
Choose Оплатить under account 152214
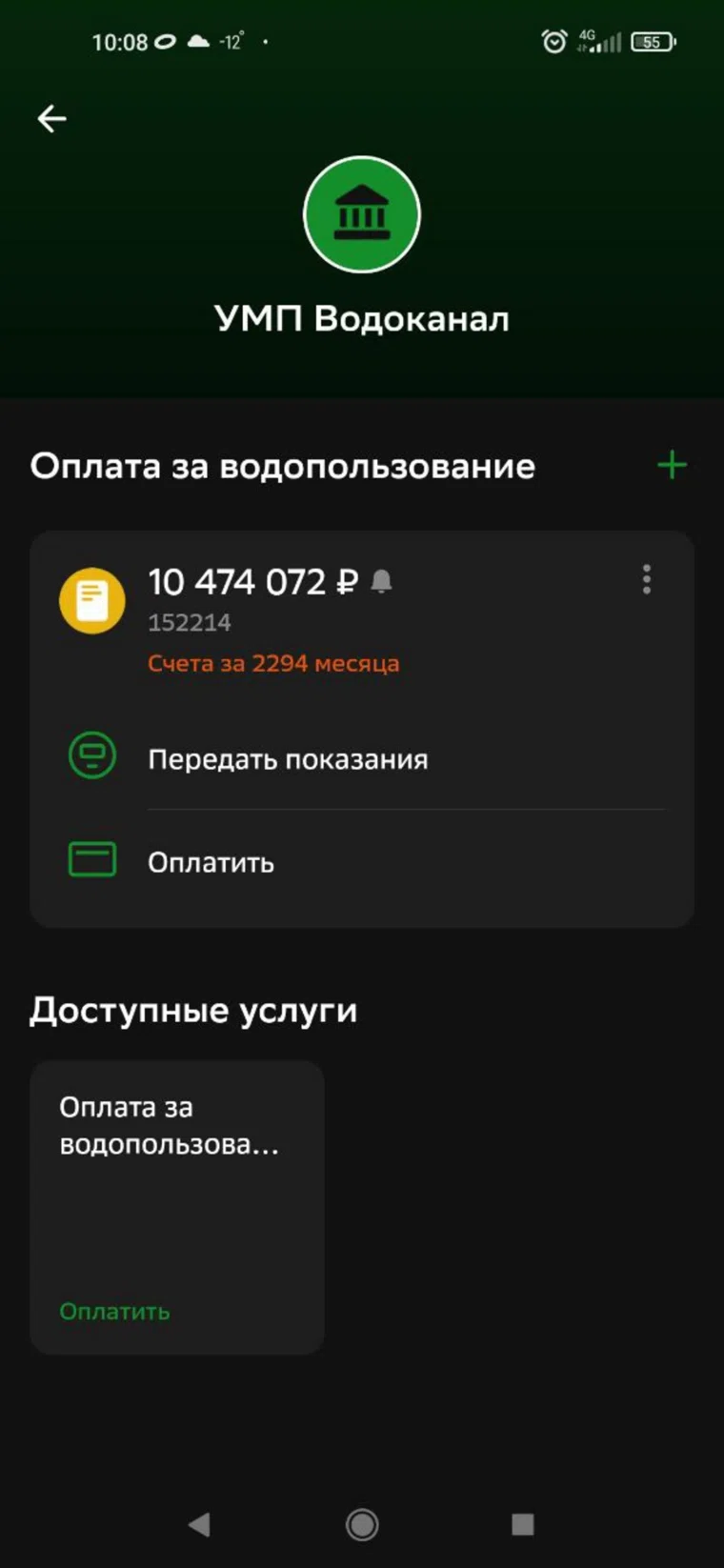(x=211, y=862)
